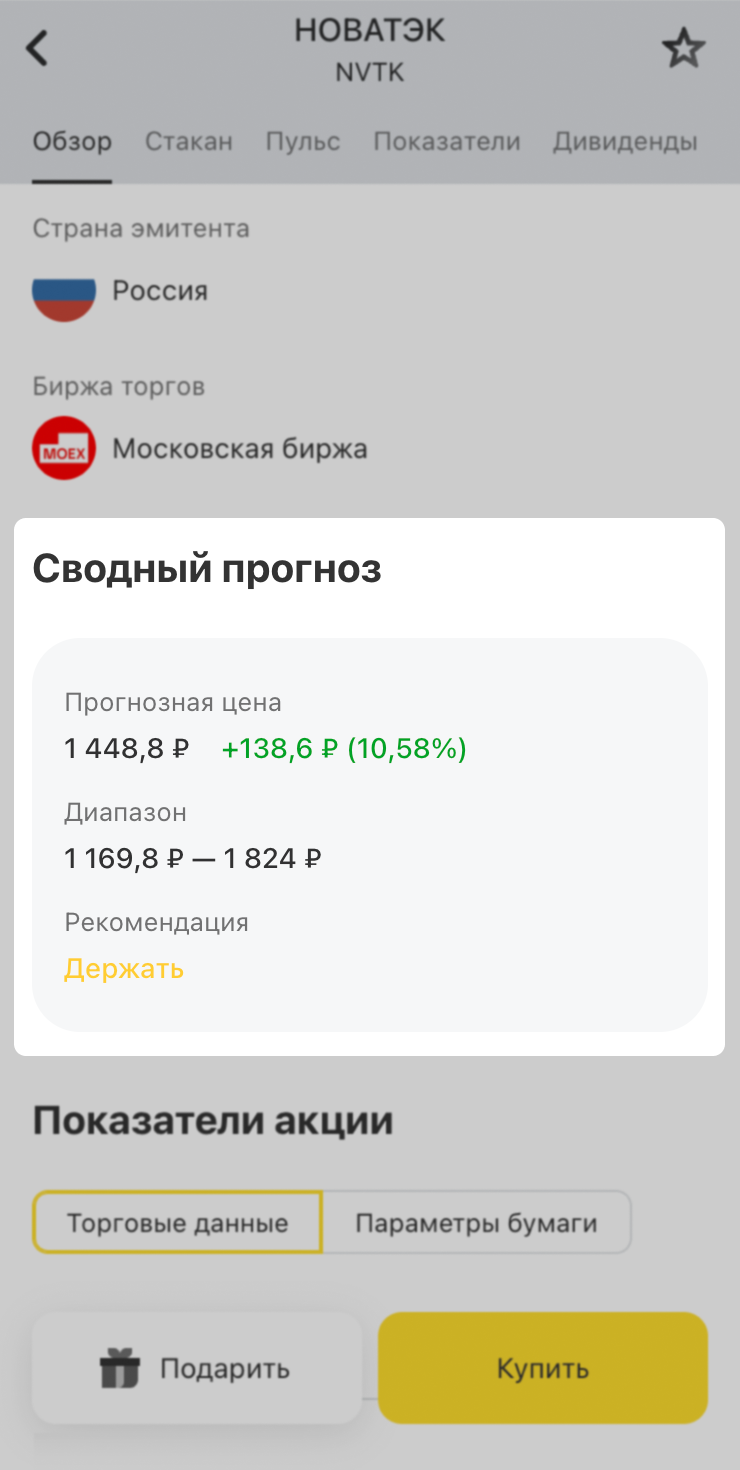This screenshot has width=740, height=1470.
Task: Open the Пульс tab
Action: pyautogui.click(x=303, y=142)
